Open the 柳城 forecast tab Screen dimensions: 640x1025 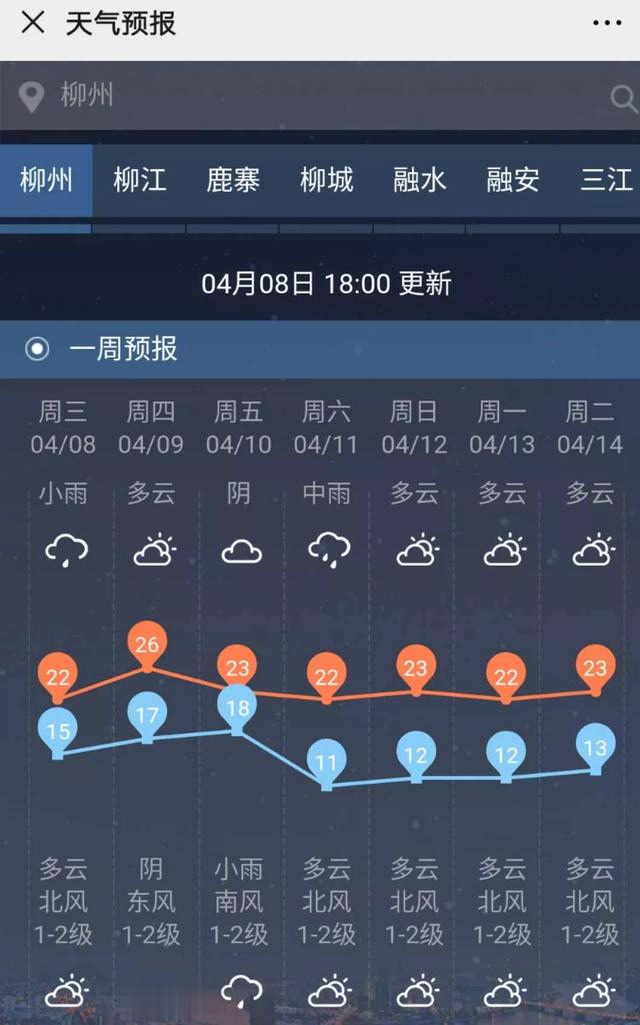[x=326, y=180]
